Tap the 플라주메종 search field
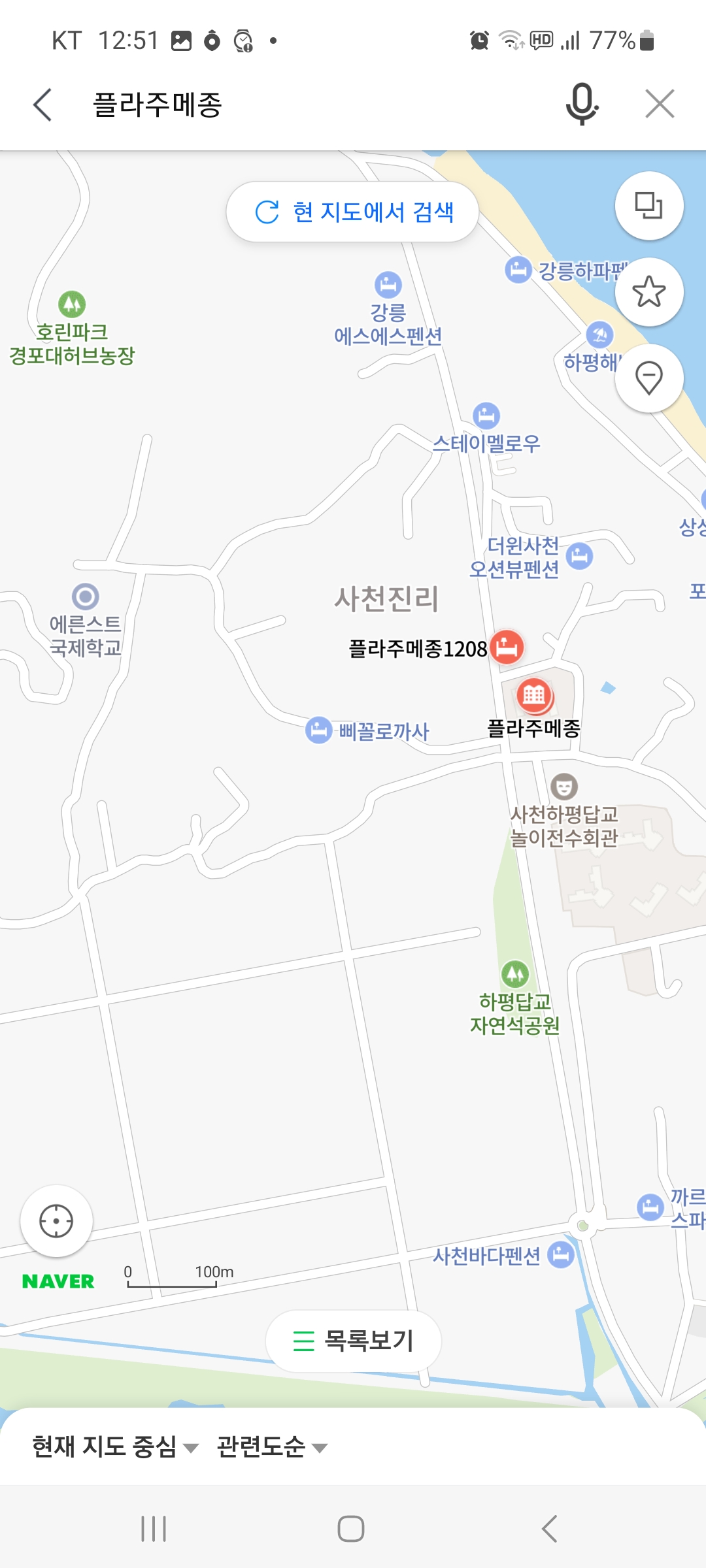Image resolution: width=706 pixels, height=1568 pixels. (294, 105)
